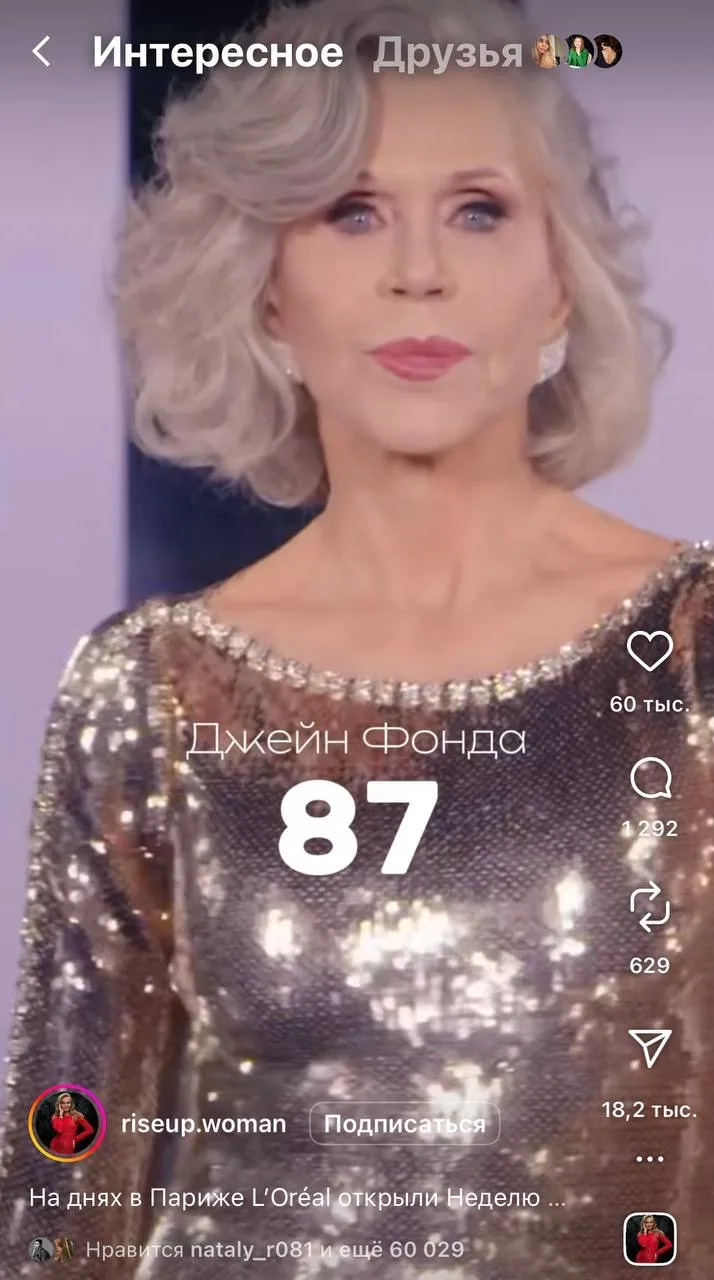Open the riseup.woman username link
The width and height of the screenshot is (714, 1280).
click(203, 1124)
